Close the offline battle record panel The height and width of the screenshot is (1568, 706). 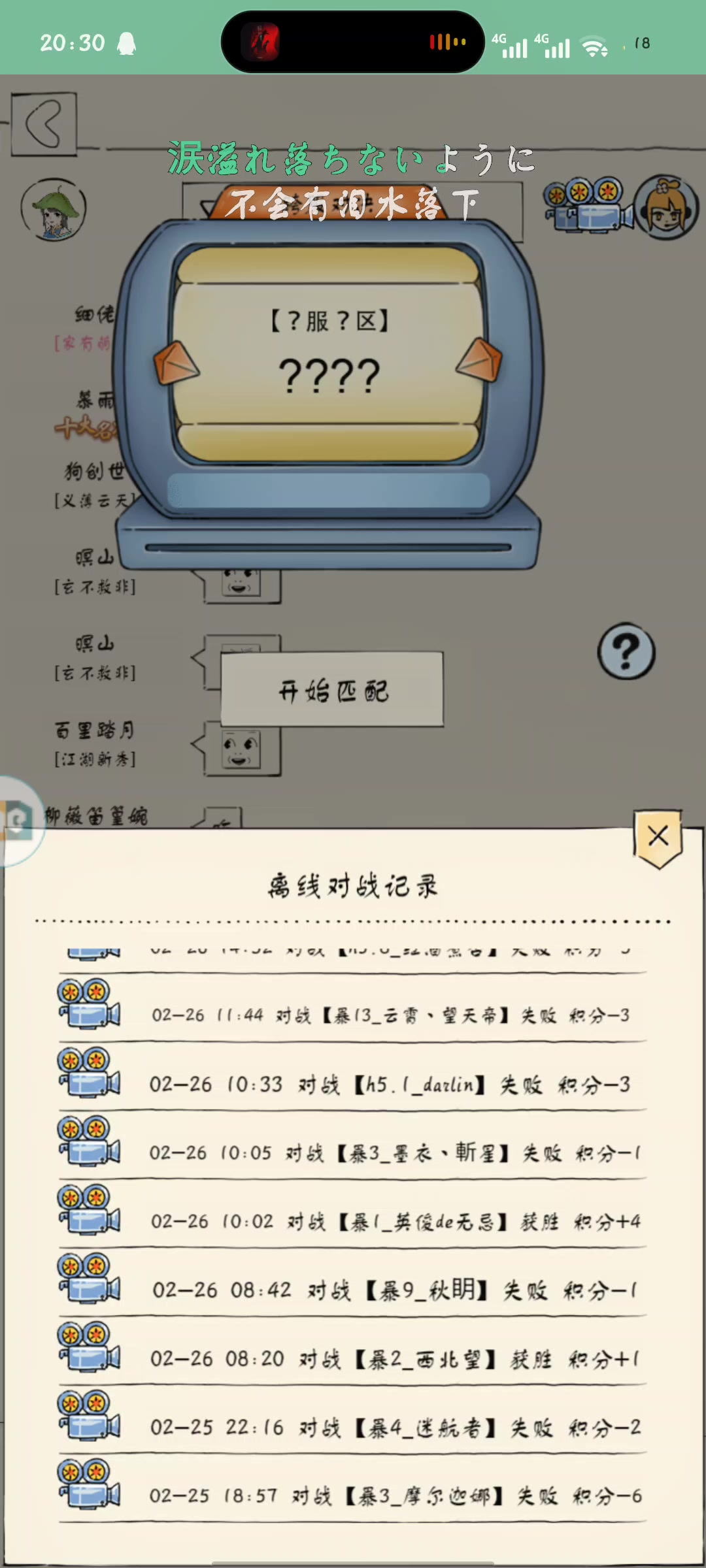658,838
